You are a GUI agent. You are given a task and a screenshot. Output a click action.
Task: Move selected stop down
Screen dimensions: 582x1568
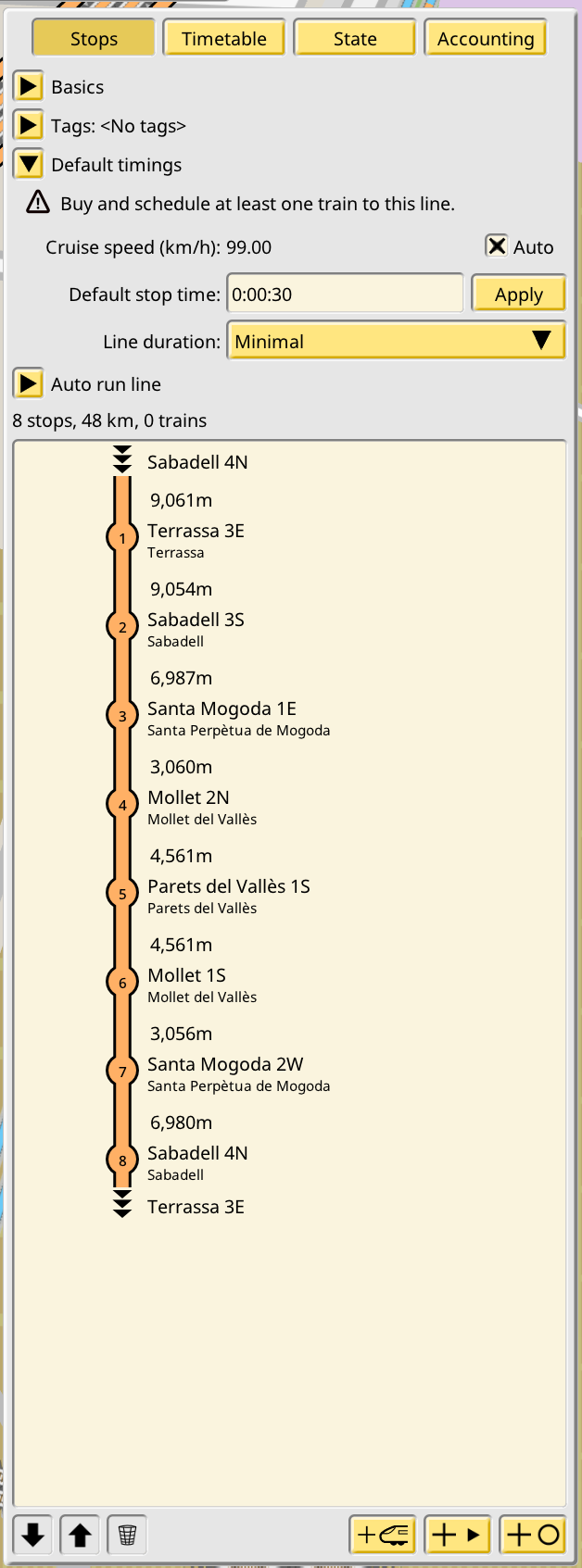[x=33, y=1535]
